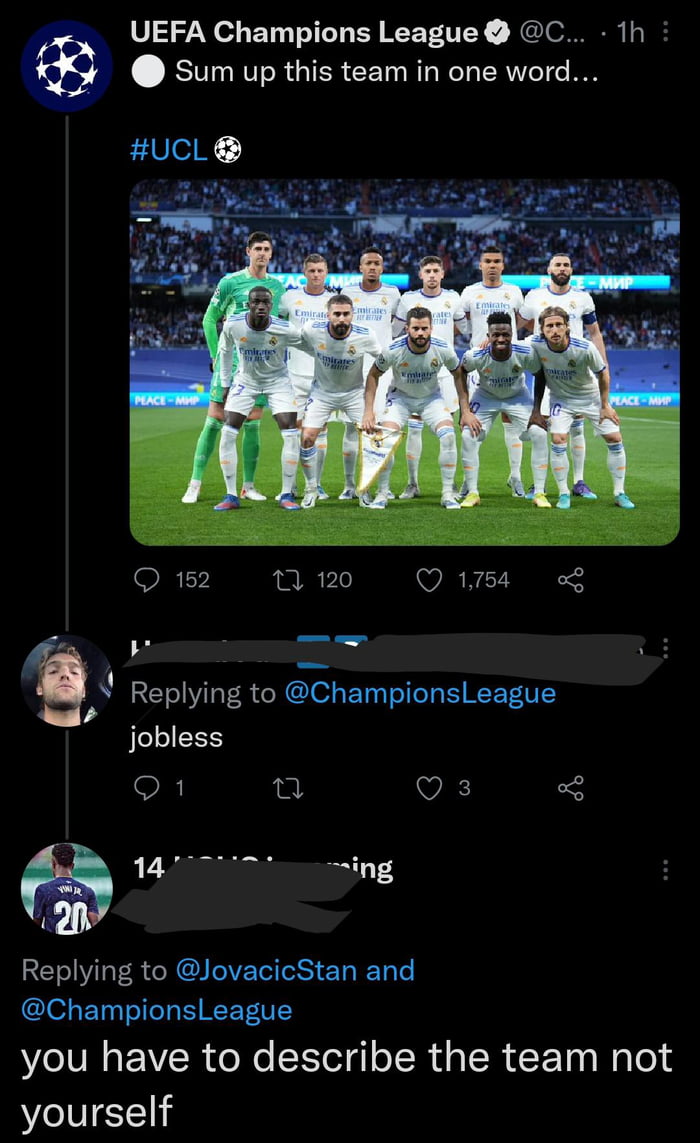This screenshot has height=1143, width=700.
Task: Open overflow menu on the UEFA tweet
Action: pyautogui.click(x=667, y=33)
